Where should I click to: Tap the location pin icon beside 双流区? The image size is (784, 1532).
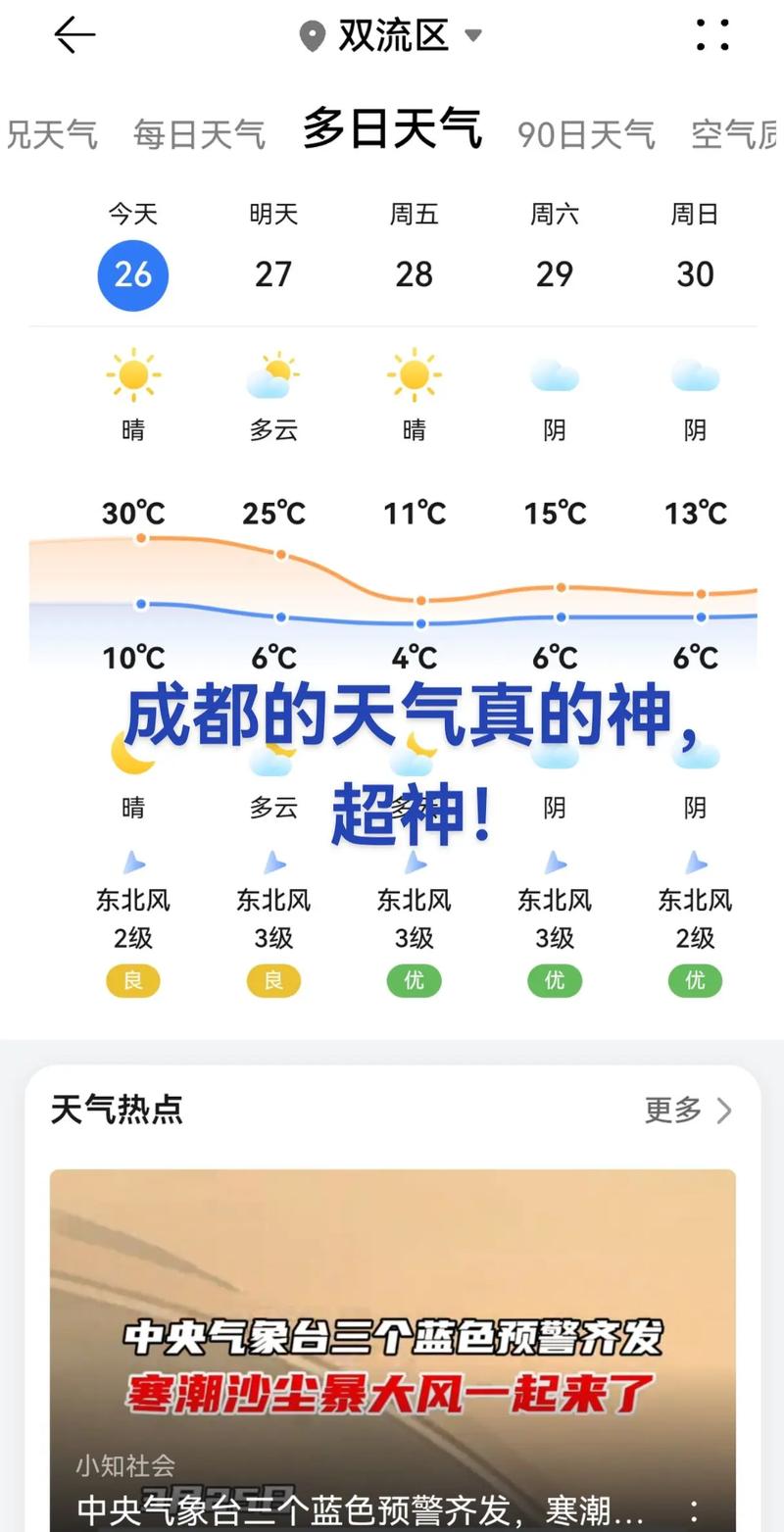(312, 34)
